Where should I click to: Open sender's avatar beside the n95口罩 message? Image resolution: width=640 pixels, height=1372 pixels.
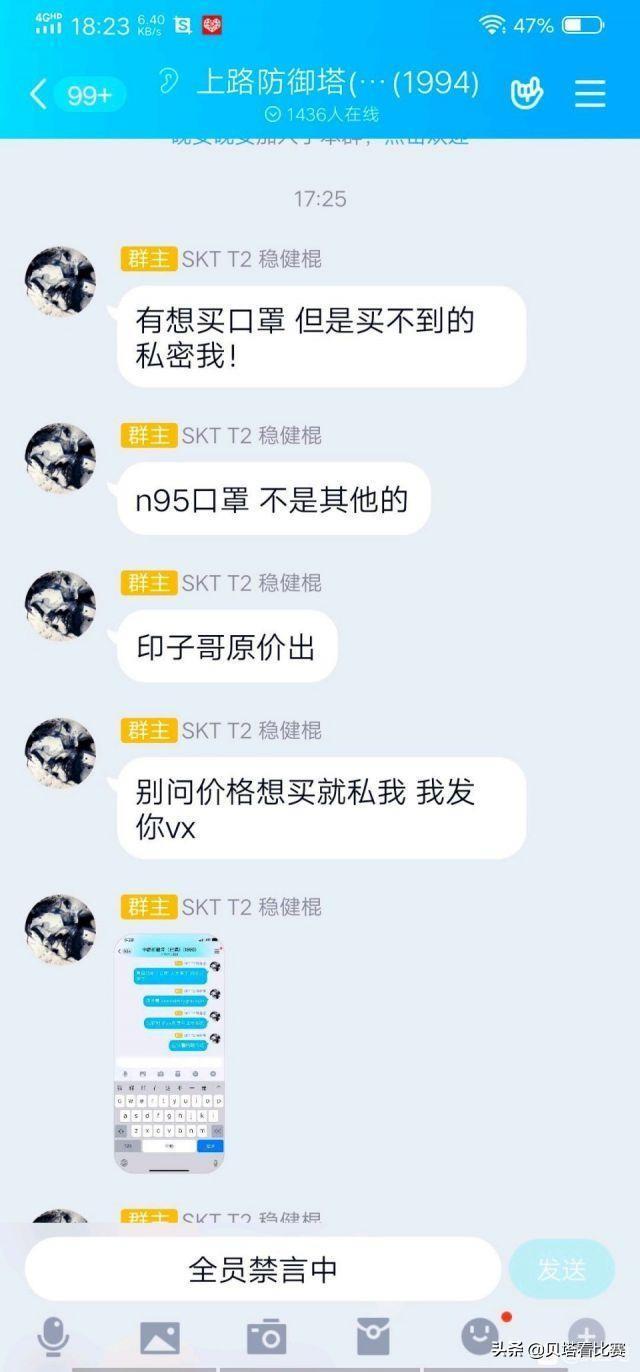click(x=60, y=458)
